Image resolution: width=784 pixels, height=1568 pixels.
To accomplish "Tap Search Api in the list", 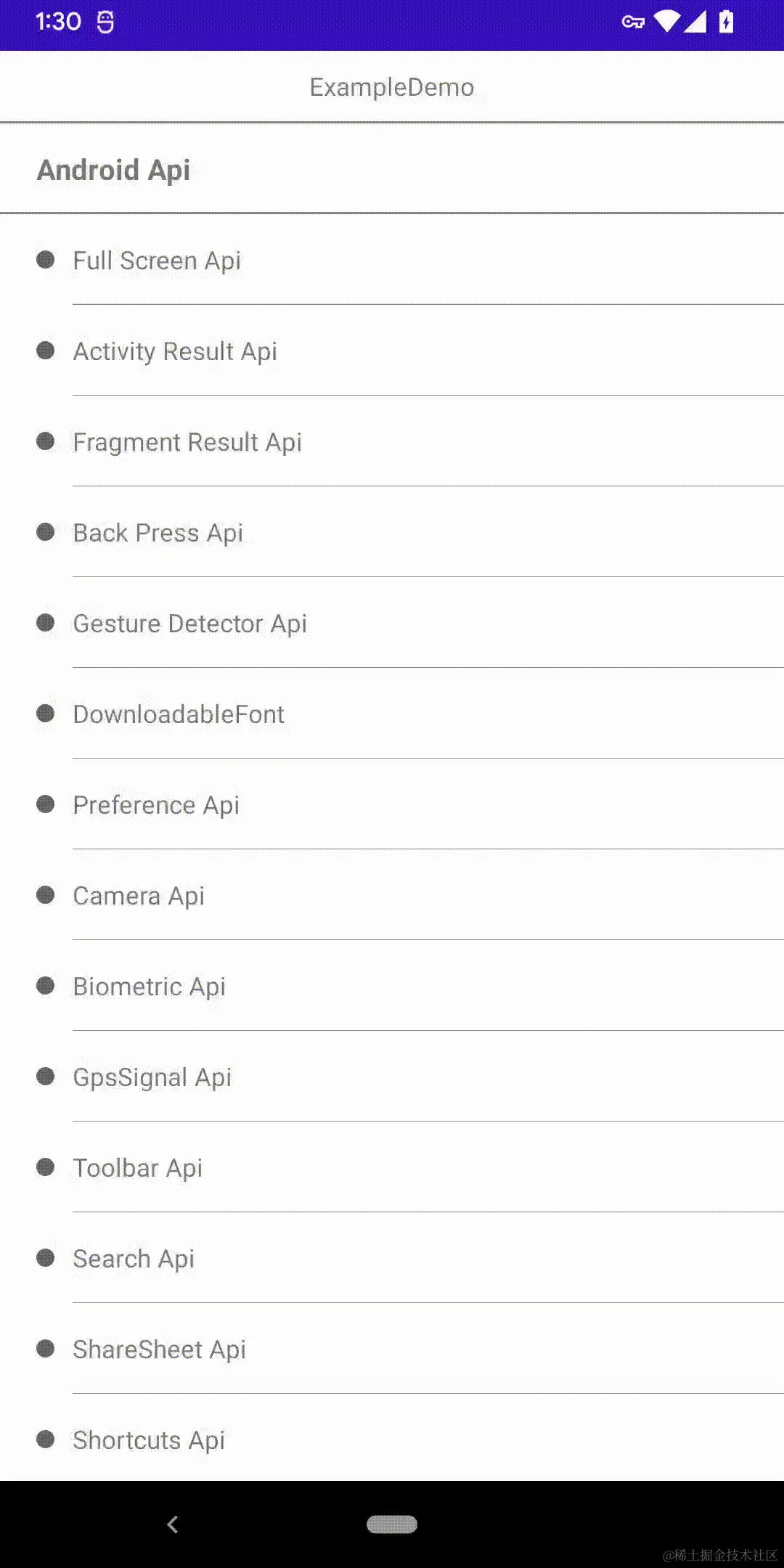I will tap(134, 1259).
